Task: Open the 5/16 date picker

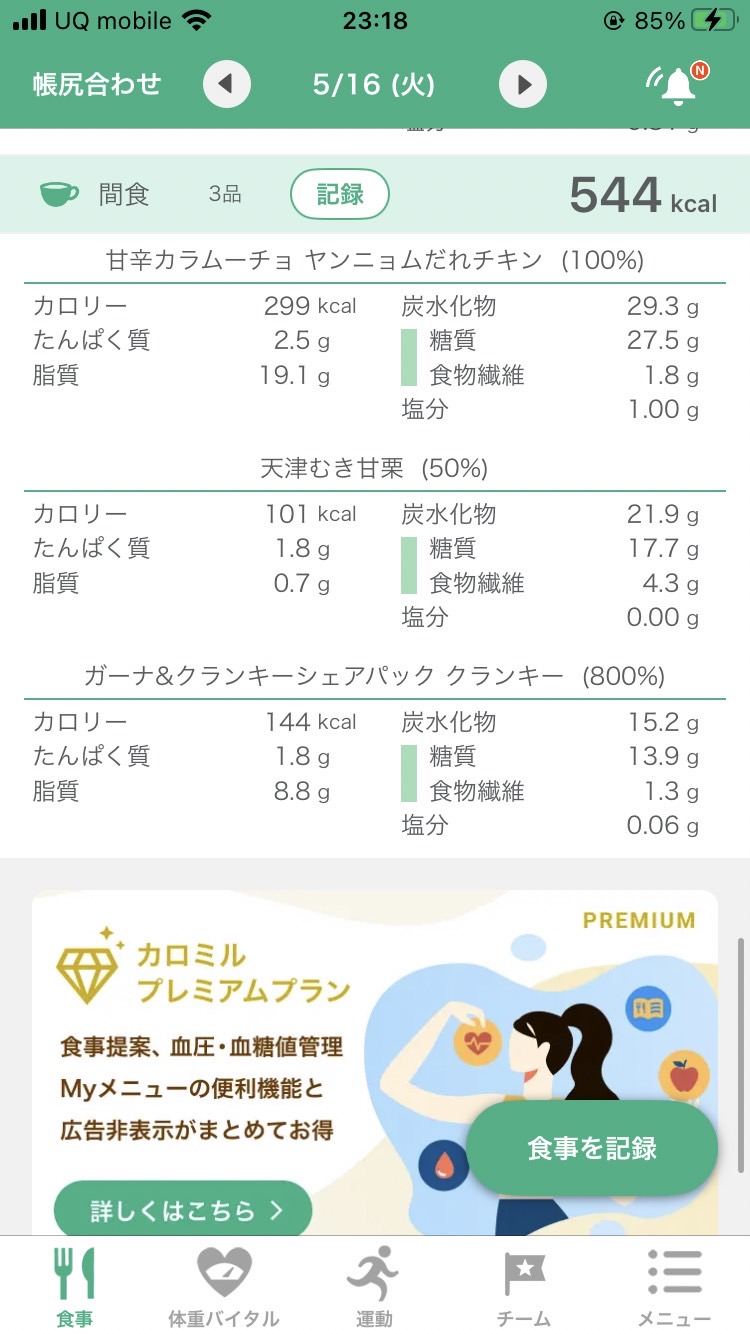Action: point(374,84)
